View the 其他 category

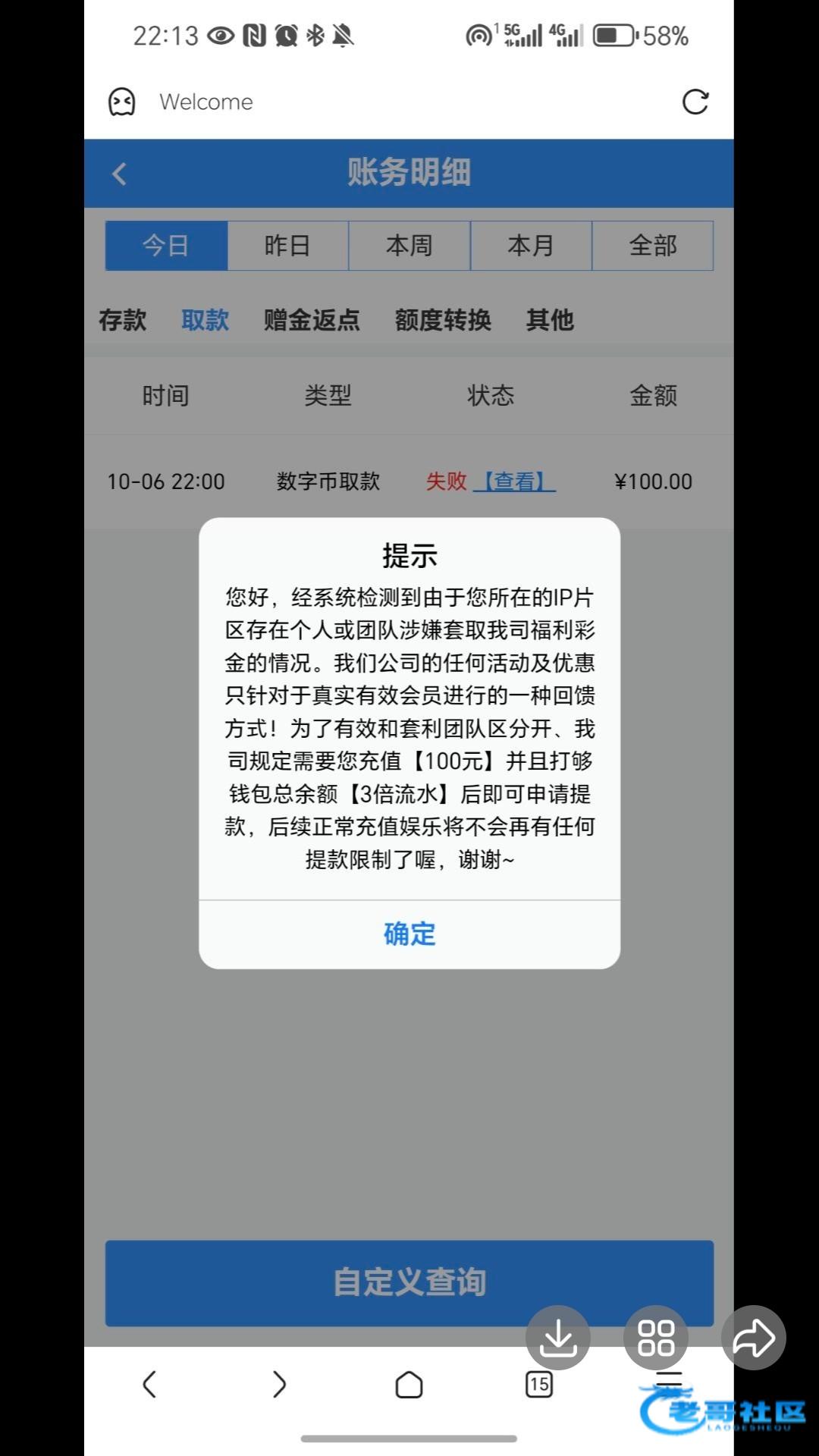[x=550, y=320]
